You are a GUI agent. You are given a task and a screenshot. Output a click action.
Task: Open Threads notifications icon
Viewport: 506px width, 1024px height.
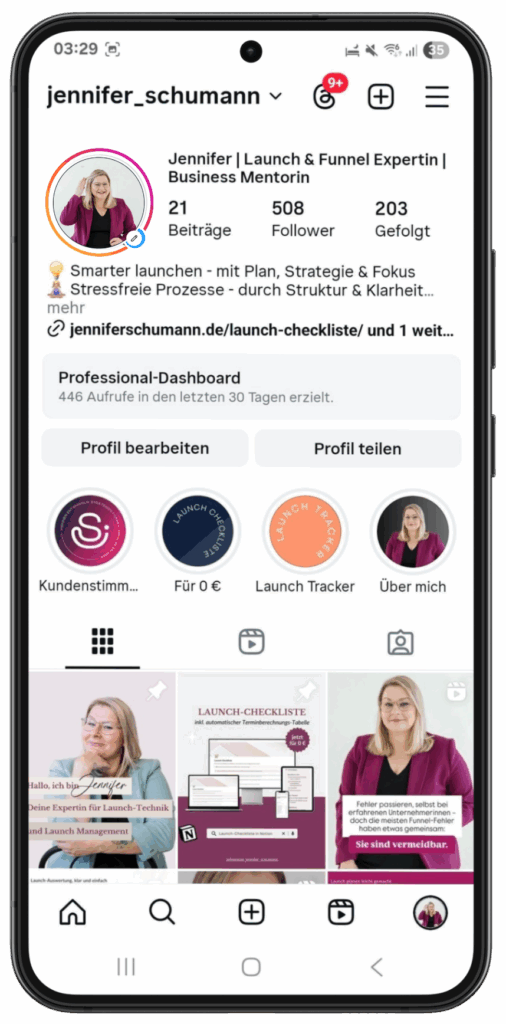coord(323,97)
